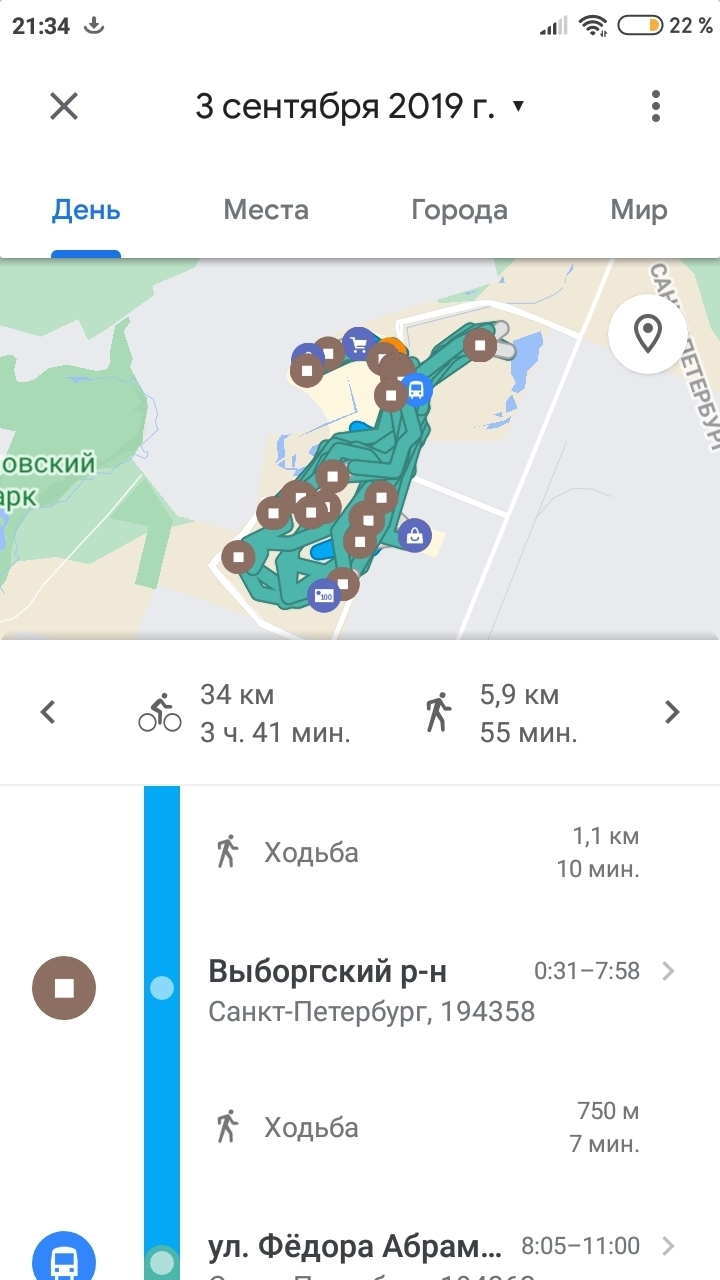Switch to the Места tab
This screenshot has width=720, height=1280.
point(266,210)
